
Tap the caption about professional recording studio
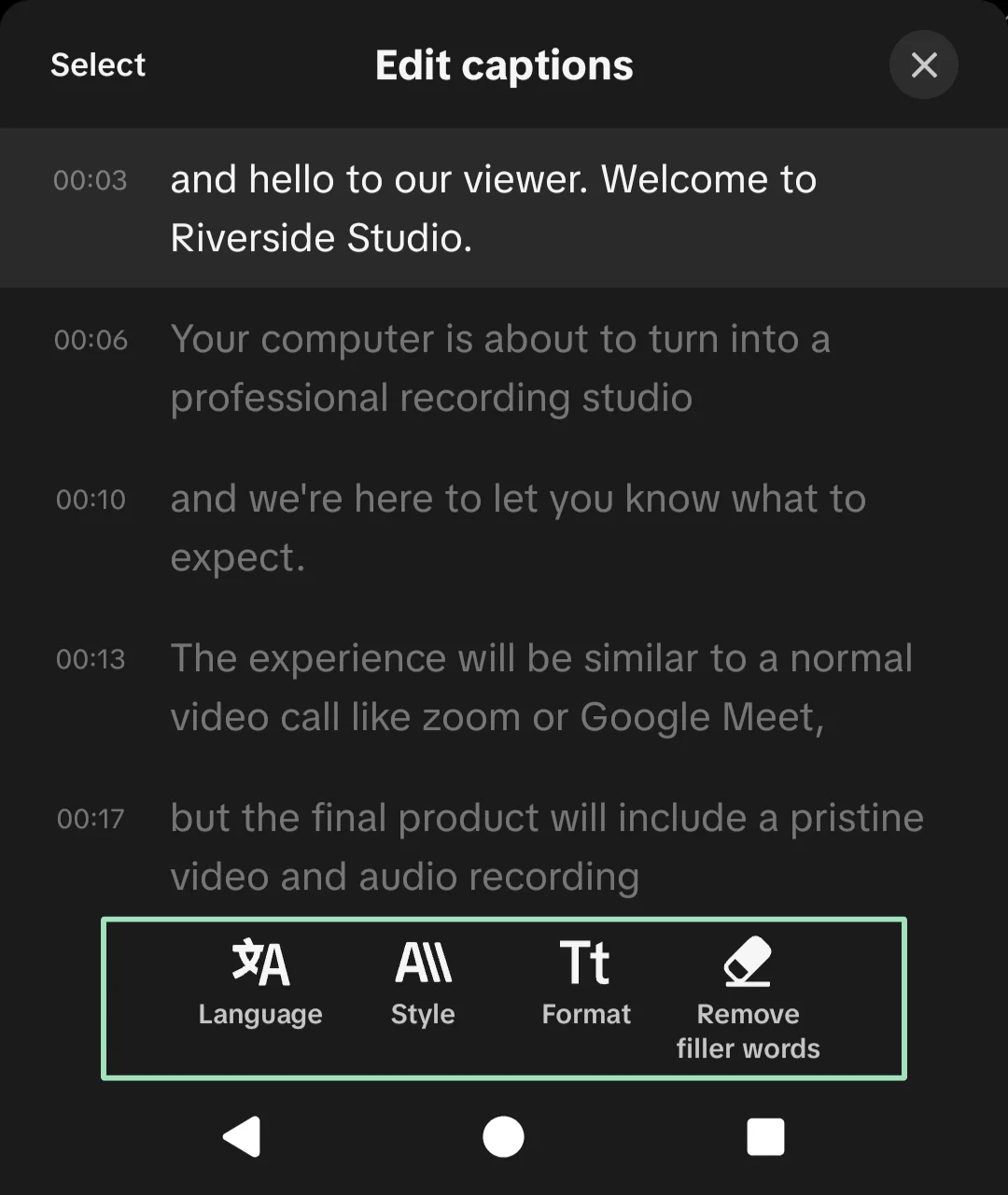point(499,368)
